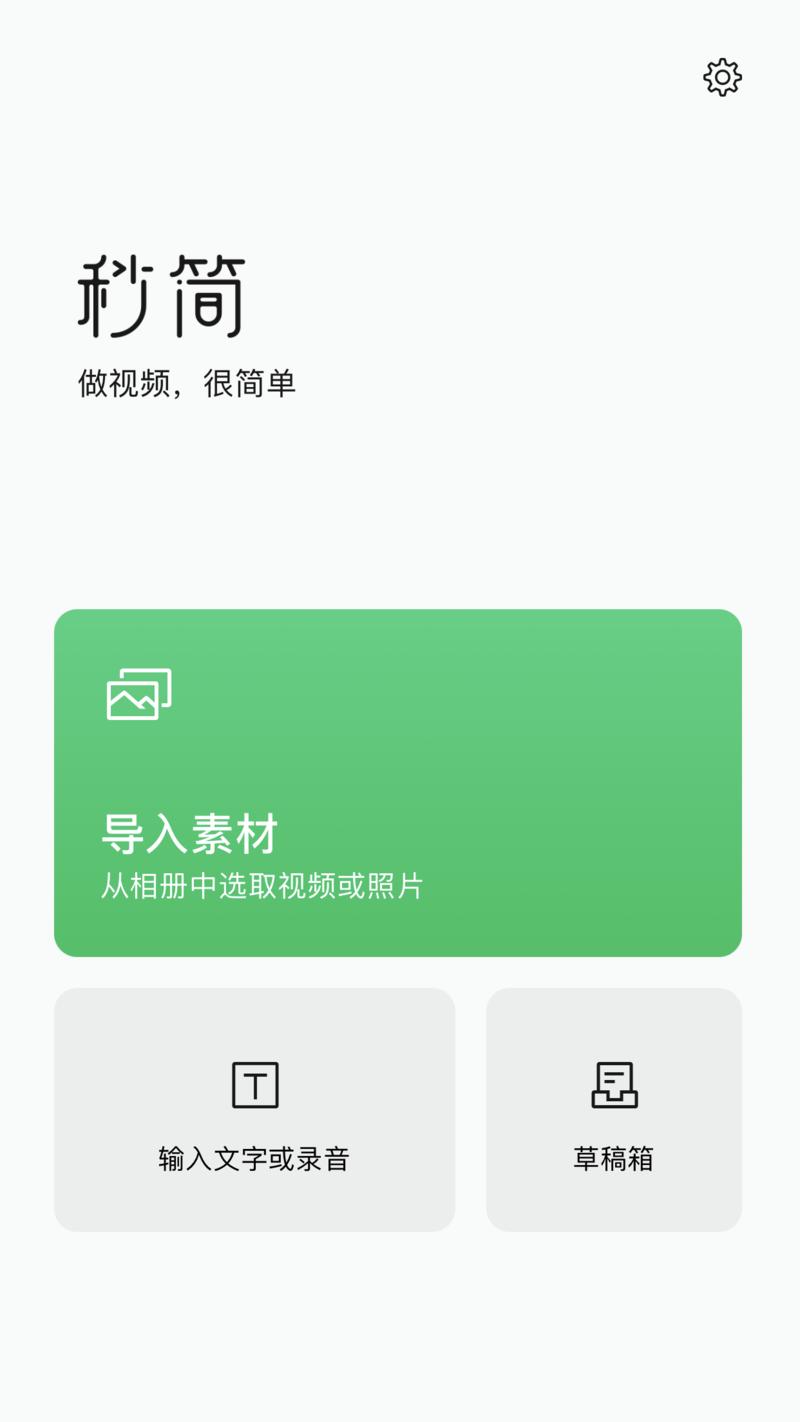Tap the slogan 做视频，很简单
800x1422 pixels.
point(190,383)
